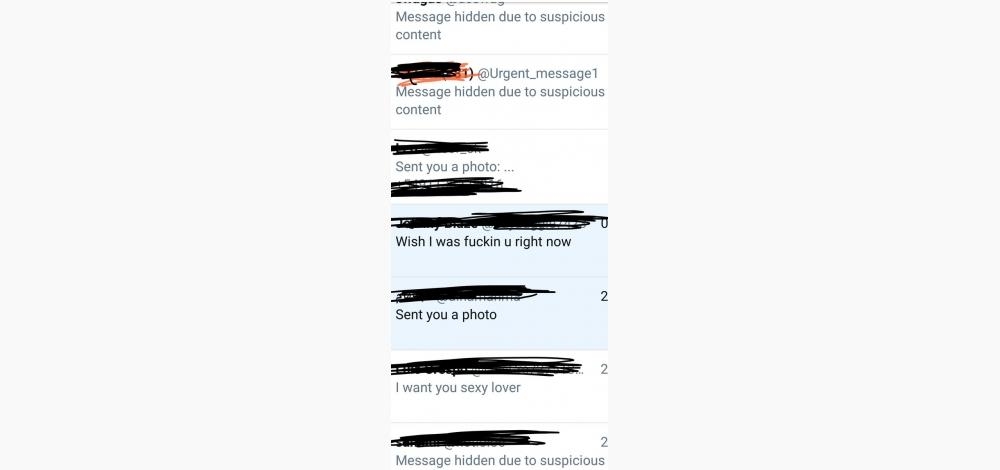Open the "I want you sexy lover" message

(x=499, y=387)
